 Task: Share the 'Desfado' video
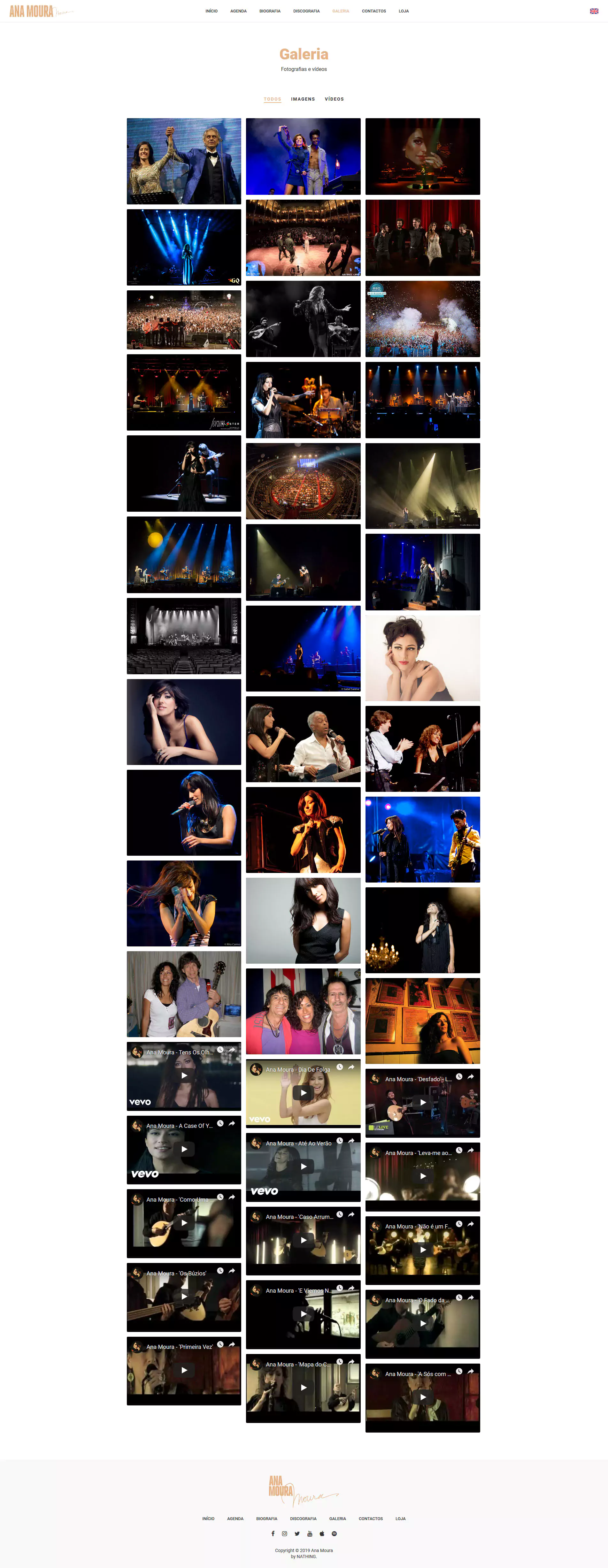[470, 1077]
